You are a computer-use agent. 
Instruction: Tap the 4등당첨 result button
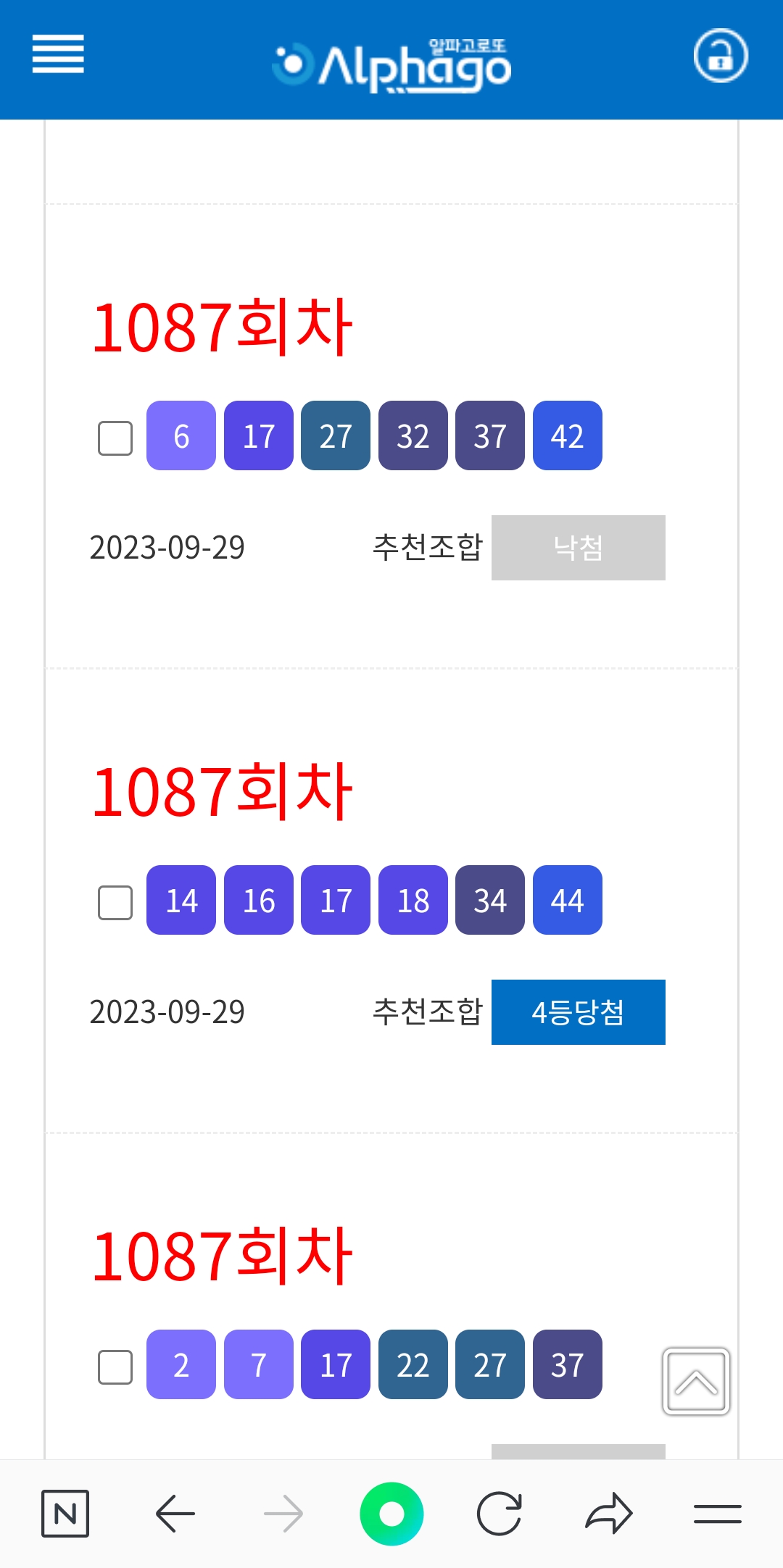click(x=578, y=1012)
